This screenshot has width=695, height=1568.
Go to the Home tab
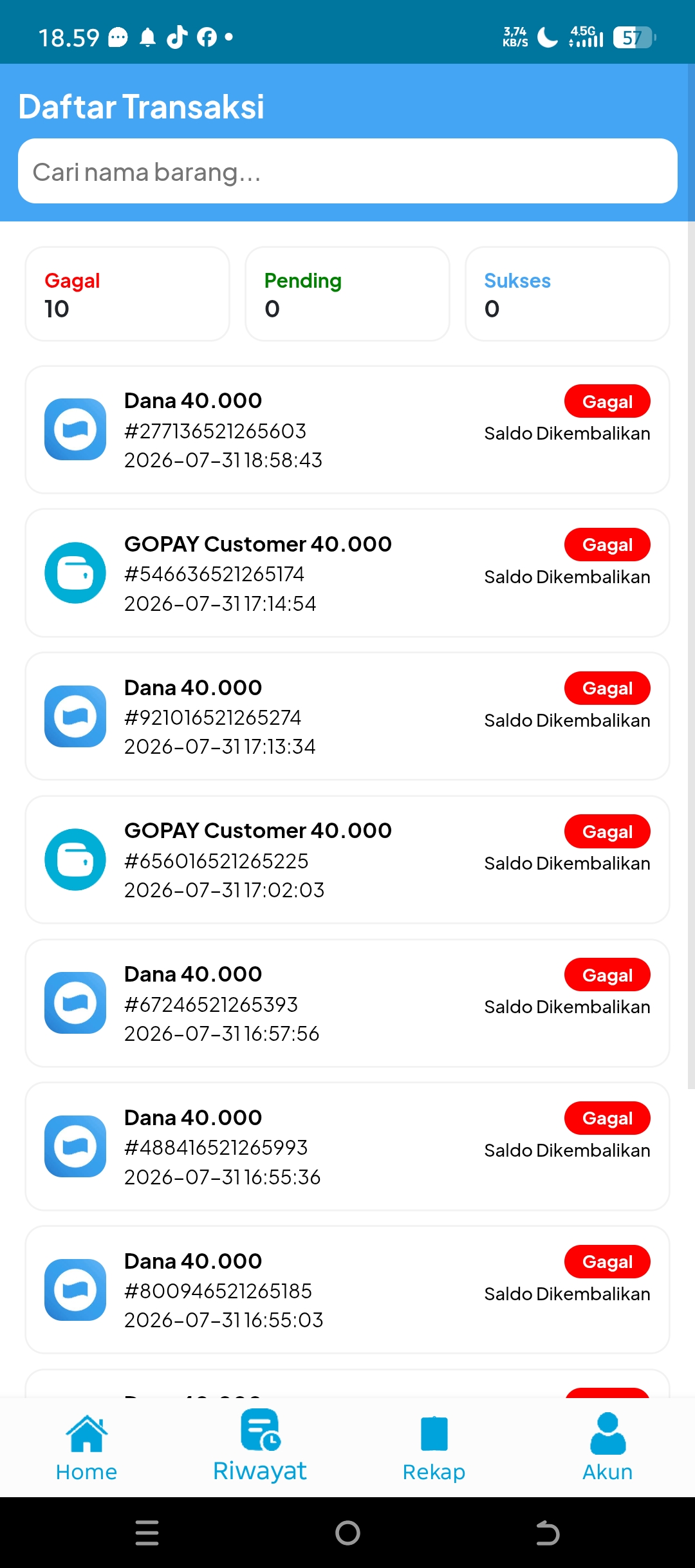point(87,1448)
